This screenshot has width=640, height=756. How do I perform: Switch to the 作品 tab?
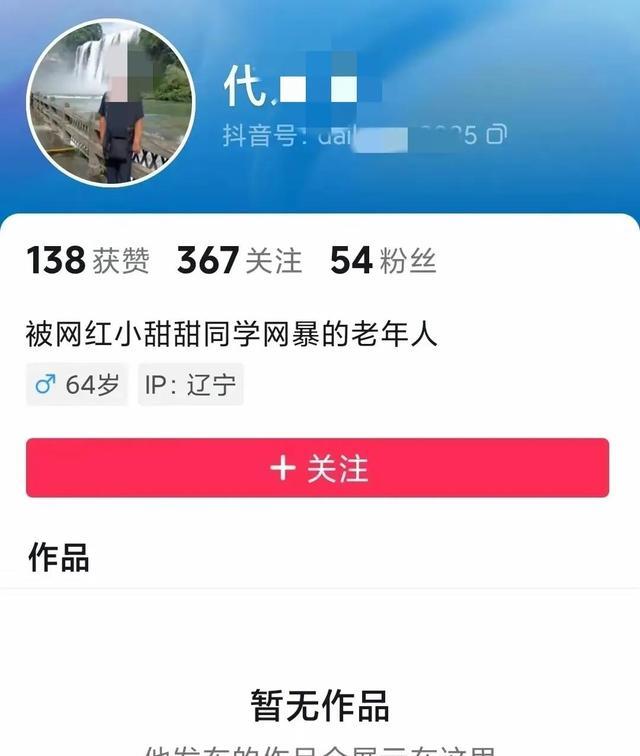click(x=58, y=558)
